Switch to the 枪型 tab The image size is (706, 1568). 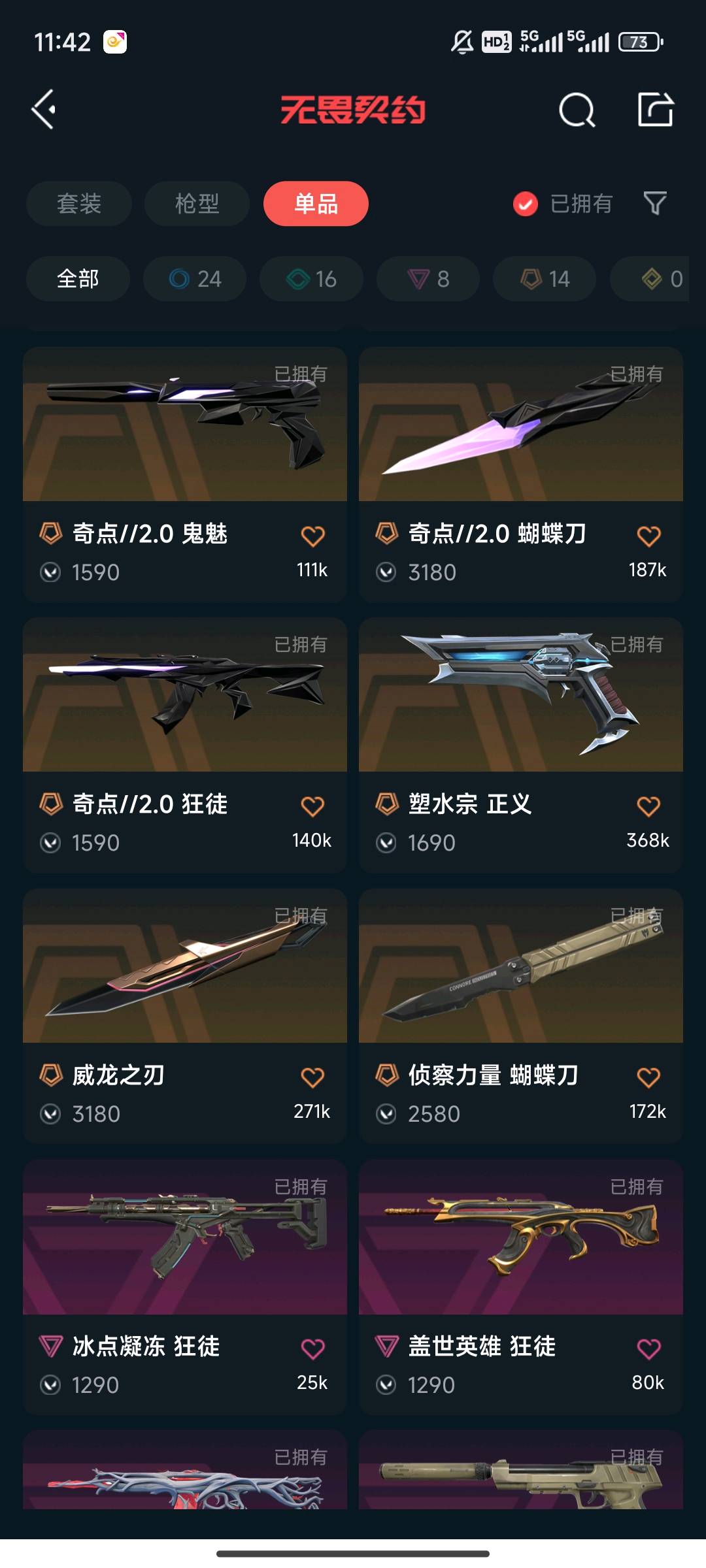197,203
